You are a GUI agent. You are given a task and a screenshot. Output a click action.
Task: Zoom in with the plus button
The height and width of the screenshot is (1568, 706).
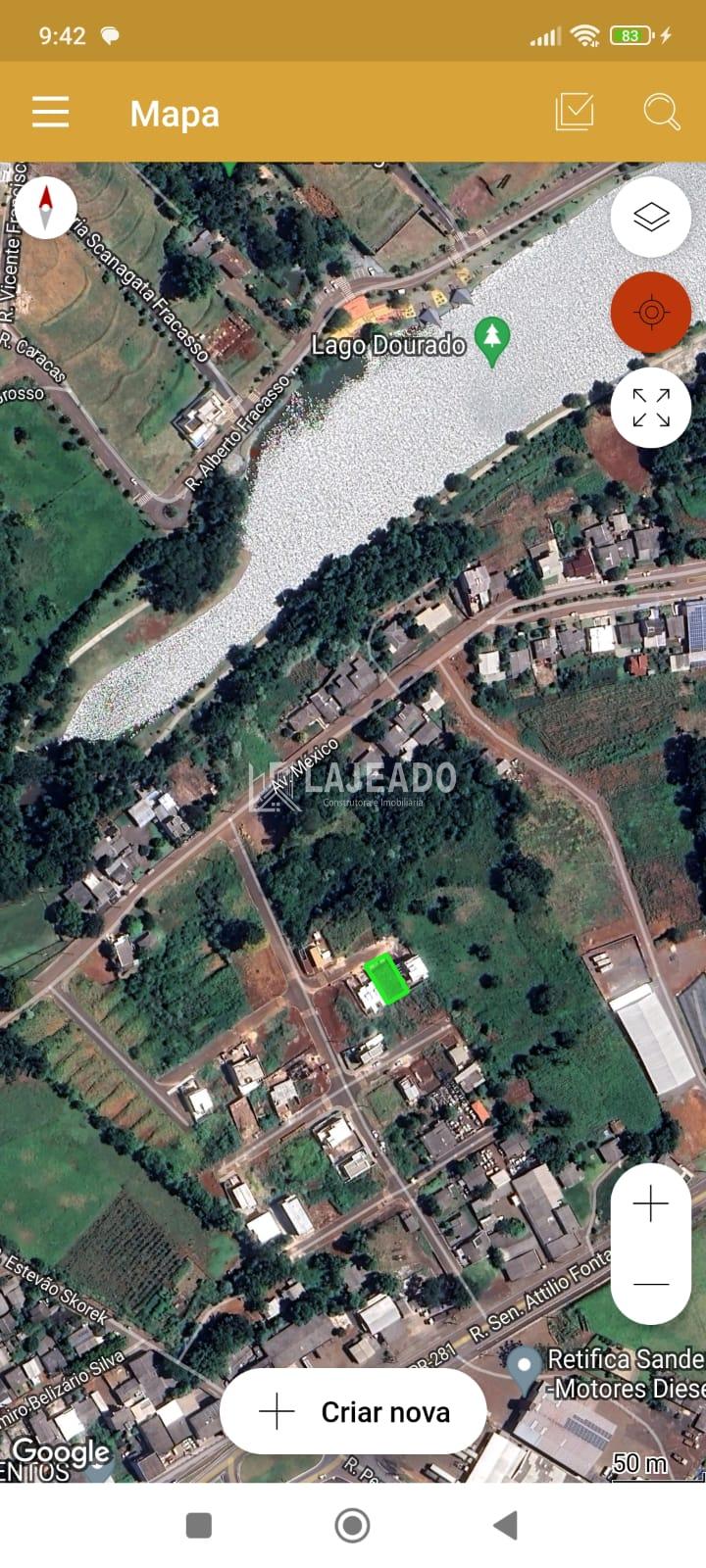click(651, 1204)
